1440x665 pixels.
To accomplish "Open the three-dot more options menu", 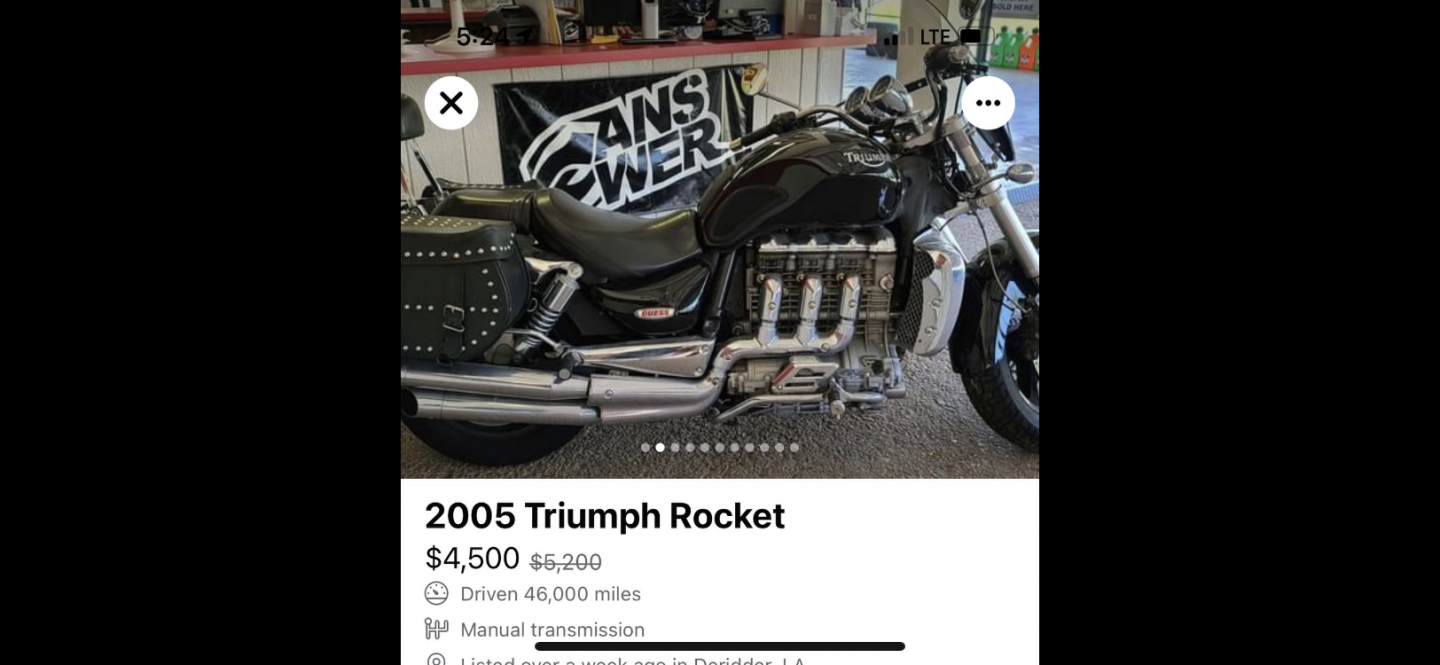I will pyautogui.click(x=988, y=103).
